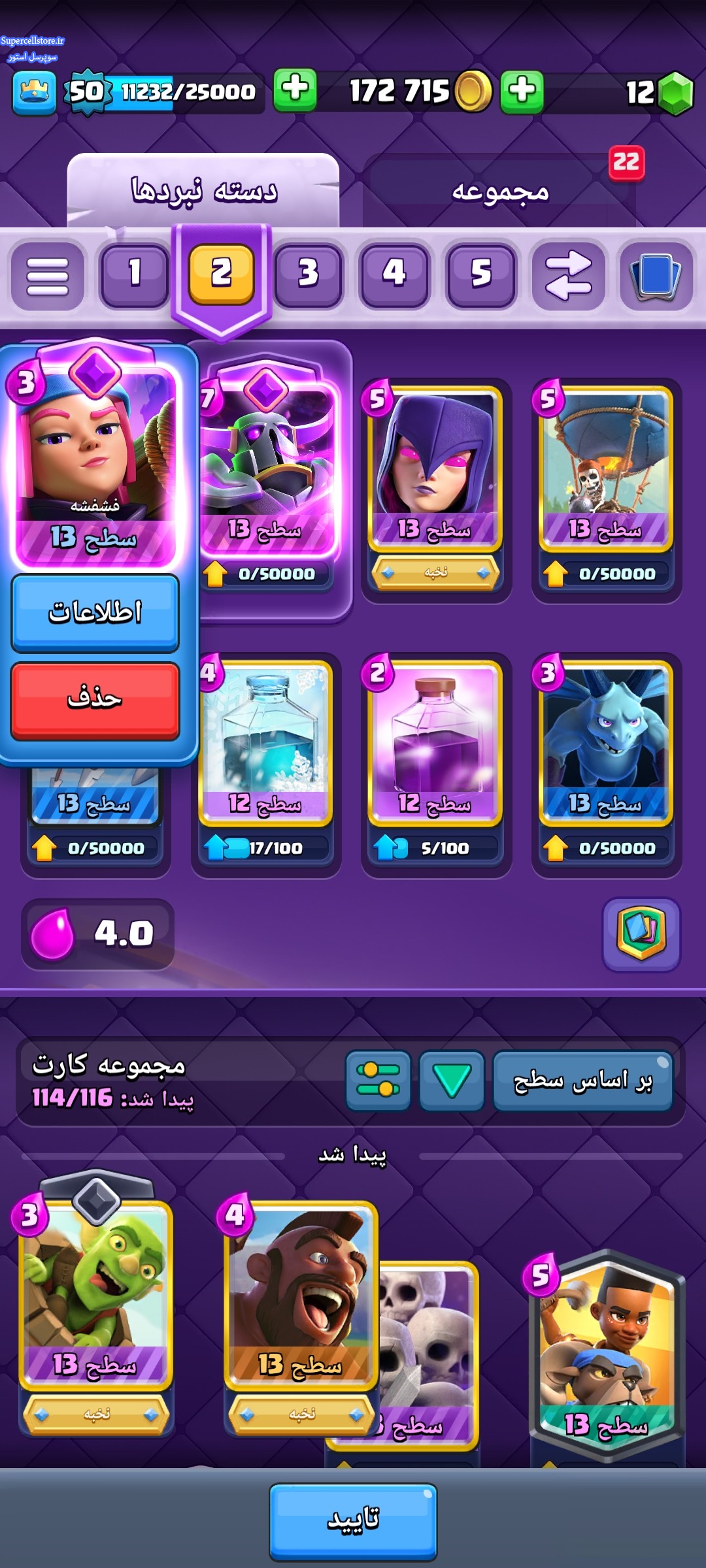Image resolution: width=706 pixels, height=1568 pixels.
Task: Open the king crown profile icon
Action: pos(34,91)
